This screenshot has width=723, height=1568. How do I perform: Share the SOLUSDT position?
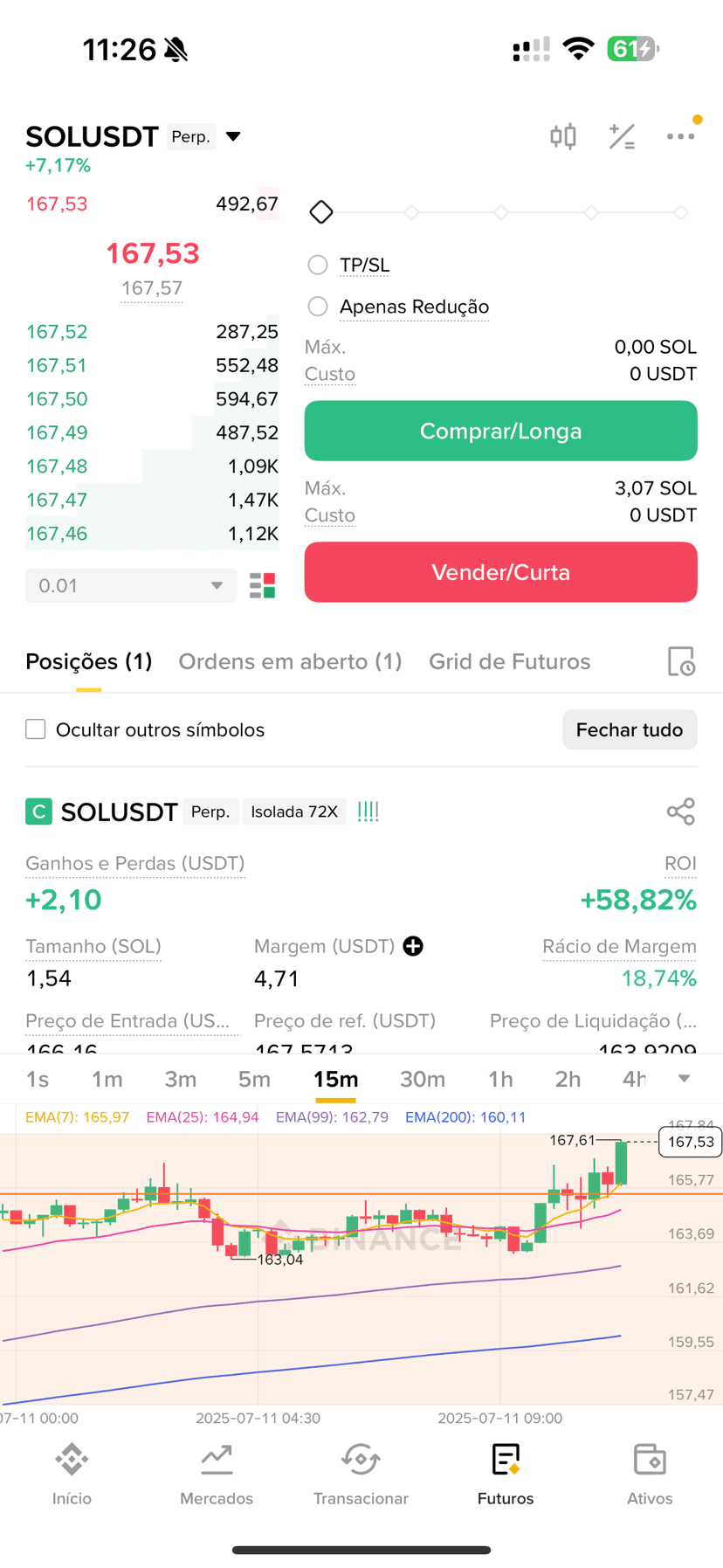[x=681, y=812]
